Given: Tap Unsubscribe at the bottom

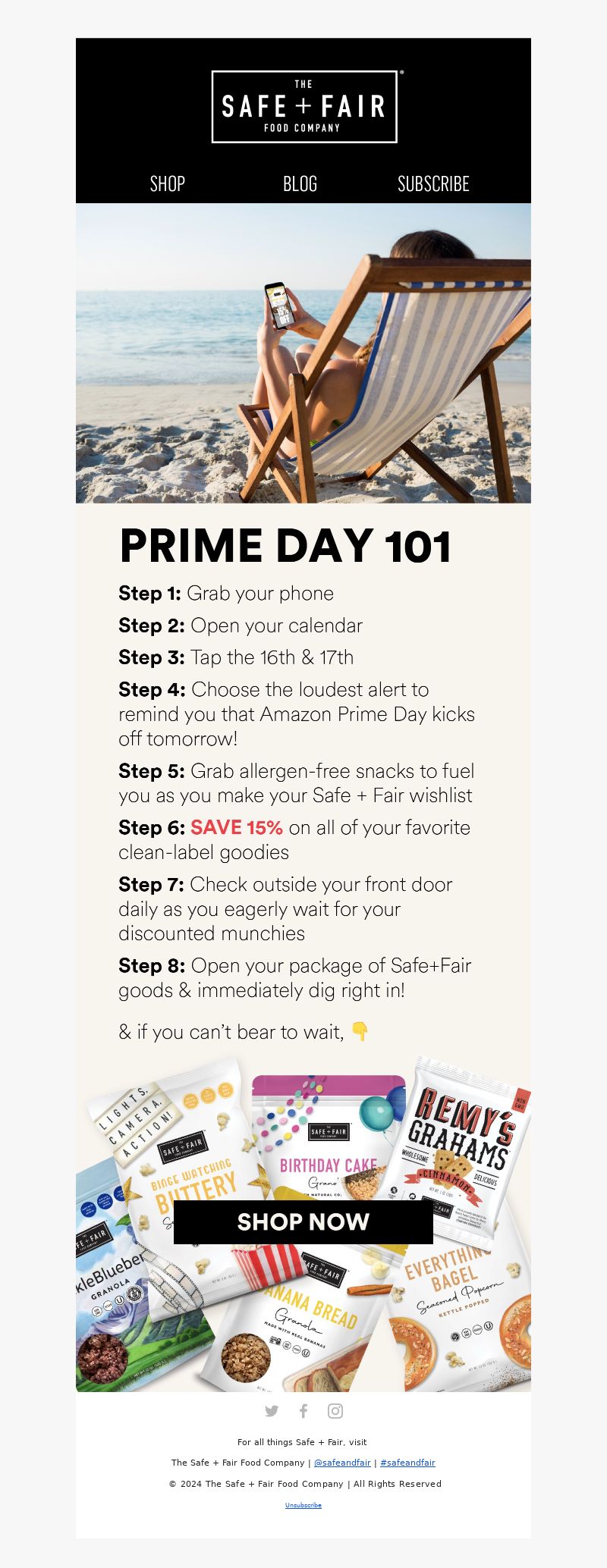Looking at the screenshot, I should 303,1505.
